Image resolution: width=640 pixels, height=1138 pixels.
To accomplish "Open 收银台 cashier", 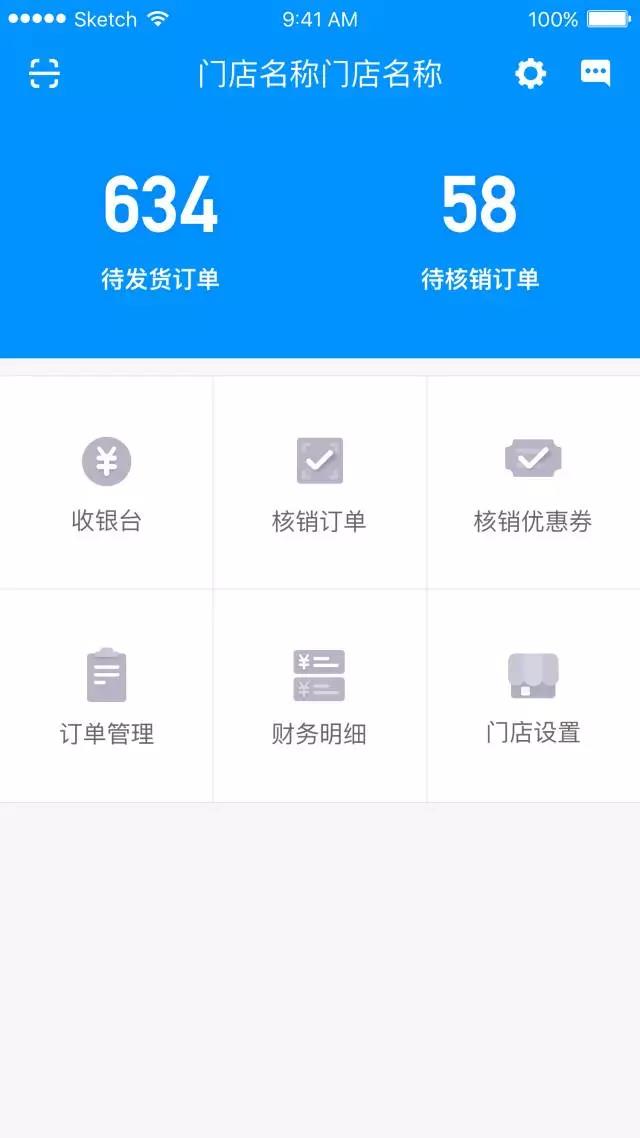I will 107,483.
